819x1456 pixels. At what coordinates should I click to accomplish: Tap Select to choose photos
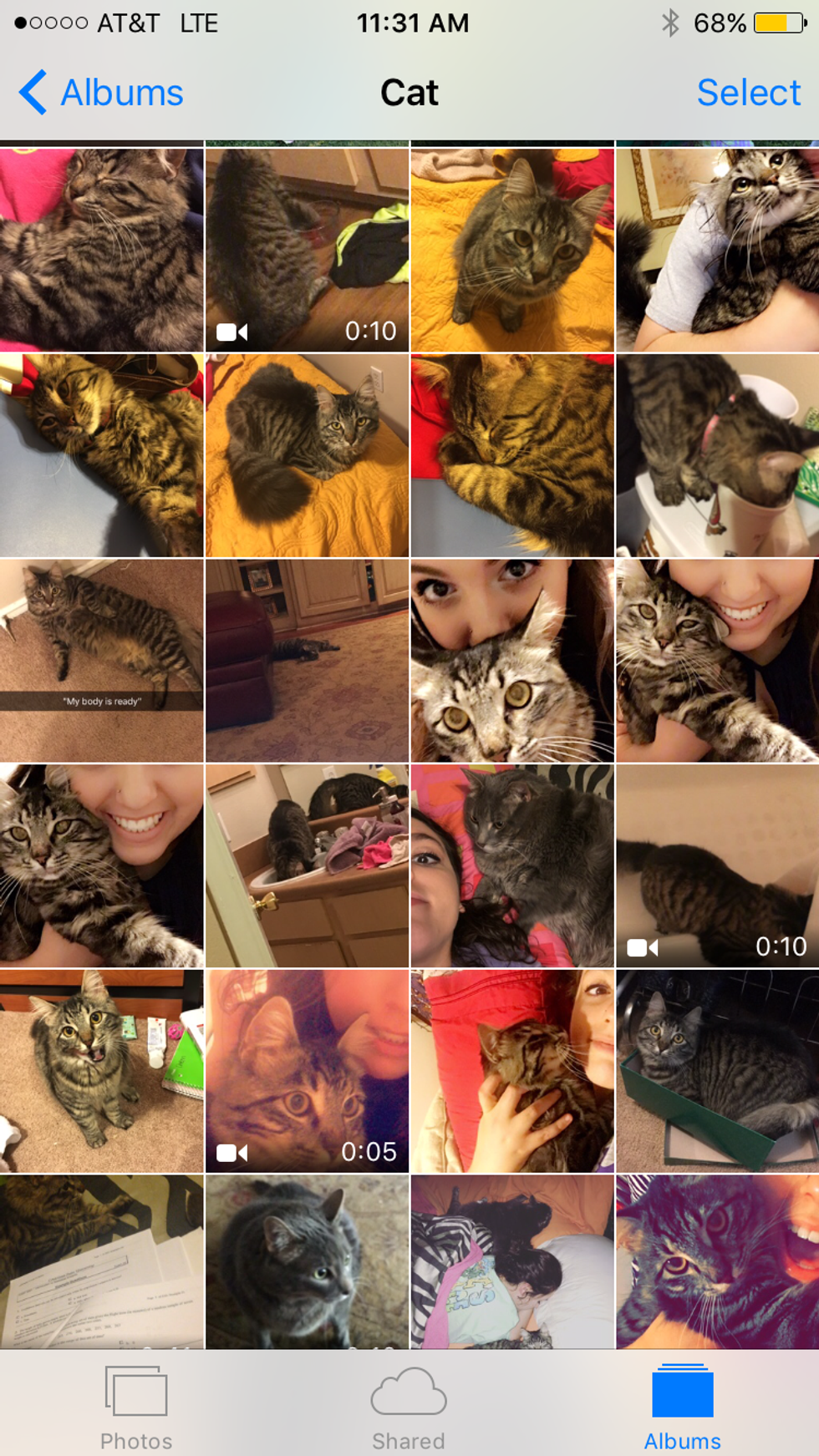coord(748,93)
